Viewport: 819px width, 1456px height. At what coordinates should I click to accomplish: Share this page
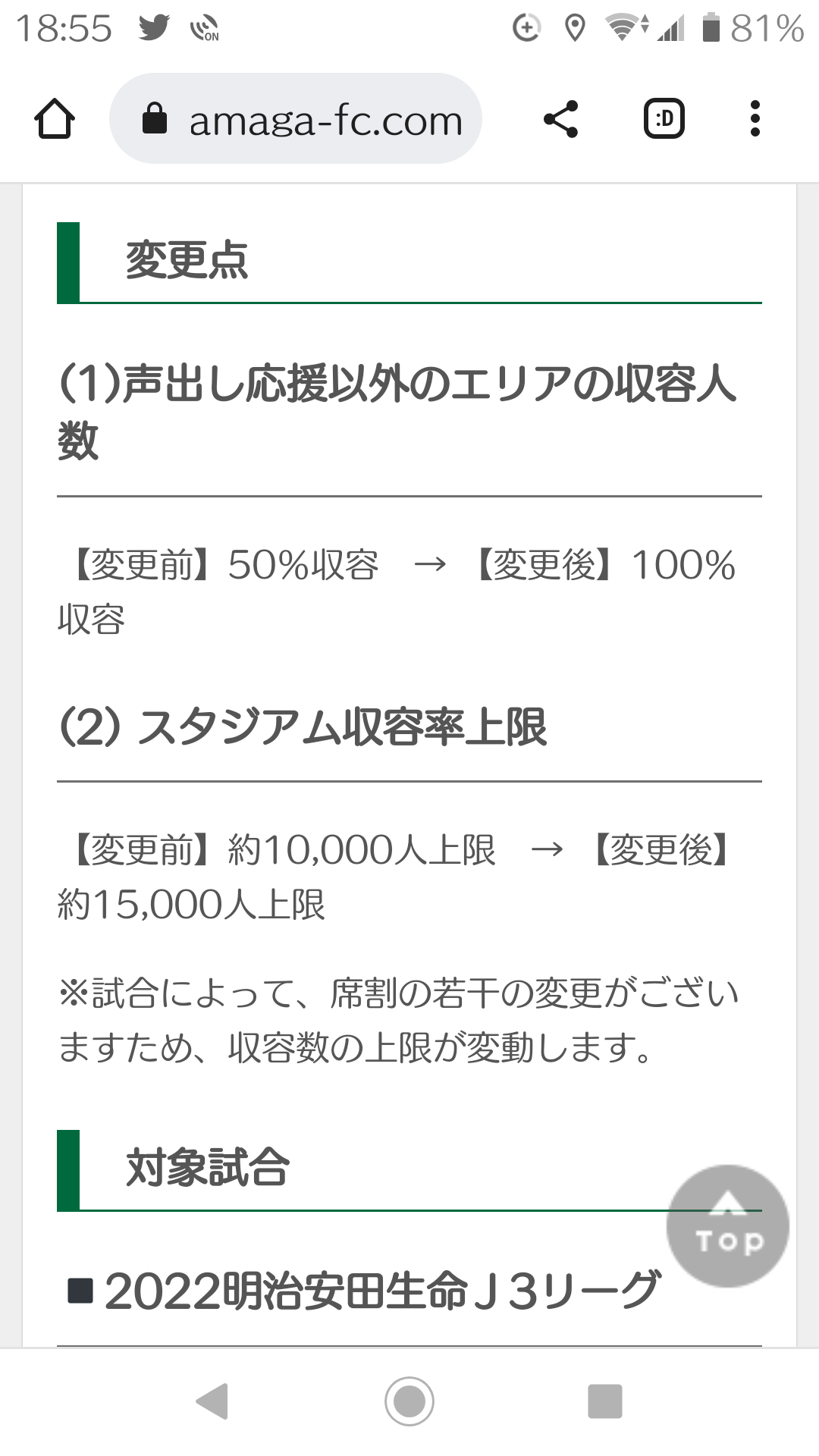[561, 119]
